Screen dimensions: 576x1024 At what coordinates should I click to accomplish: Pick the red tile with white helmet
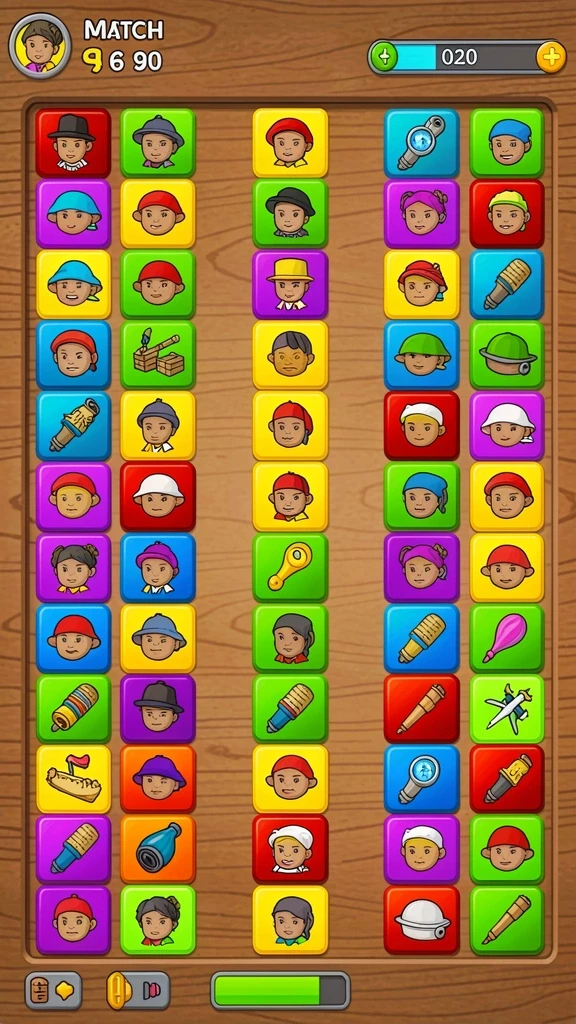[x=421, y=920]
